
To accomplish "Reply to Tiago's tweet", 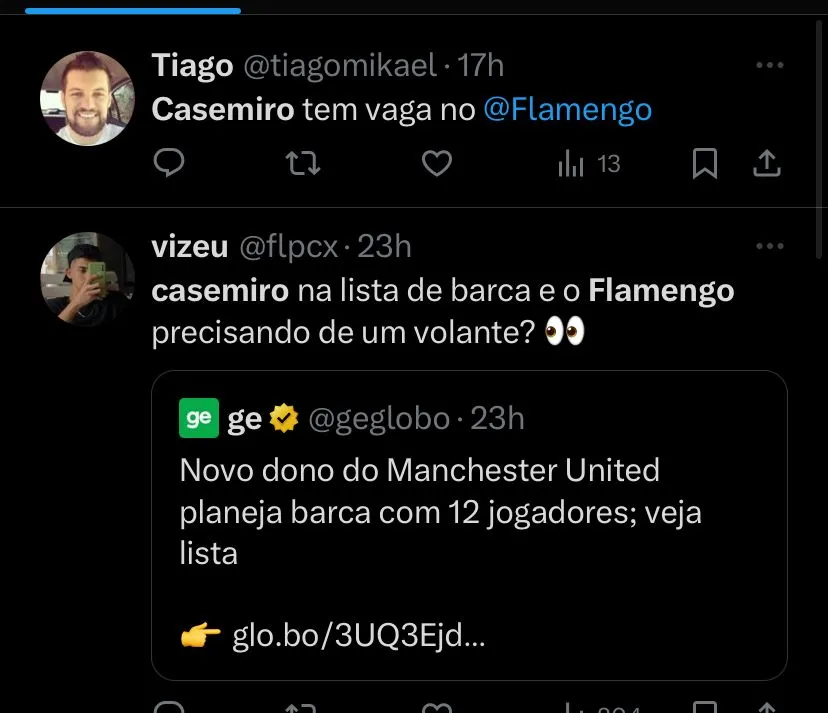I will point(170,163).
